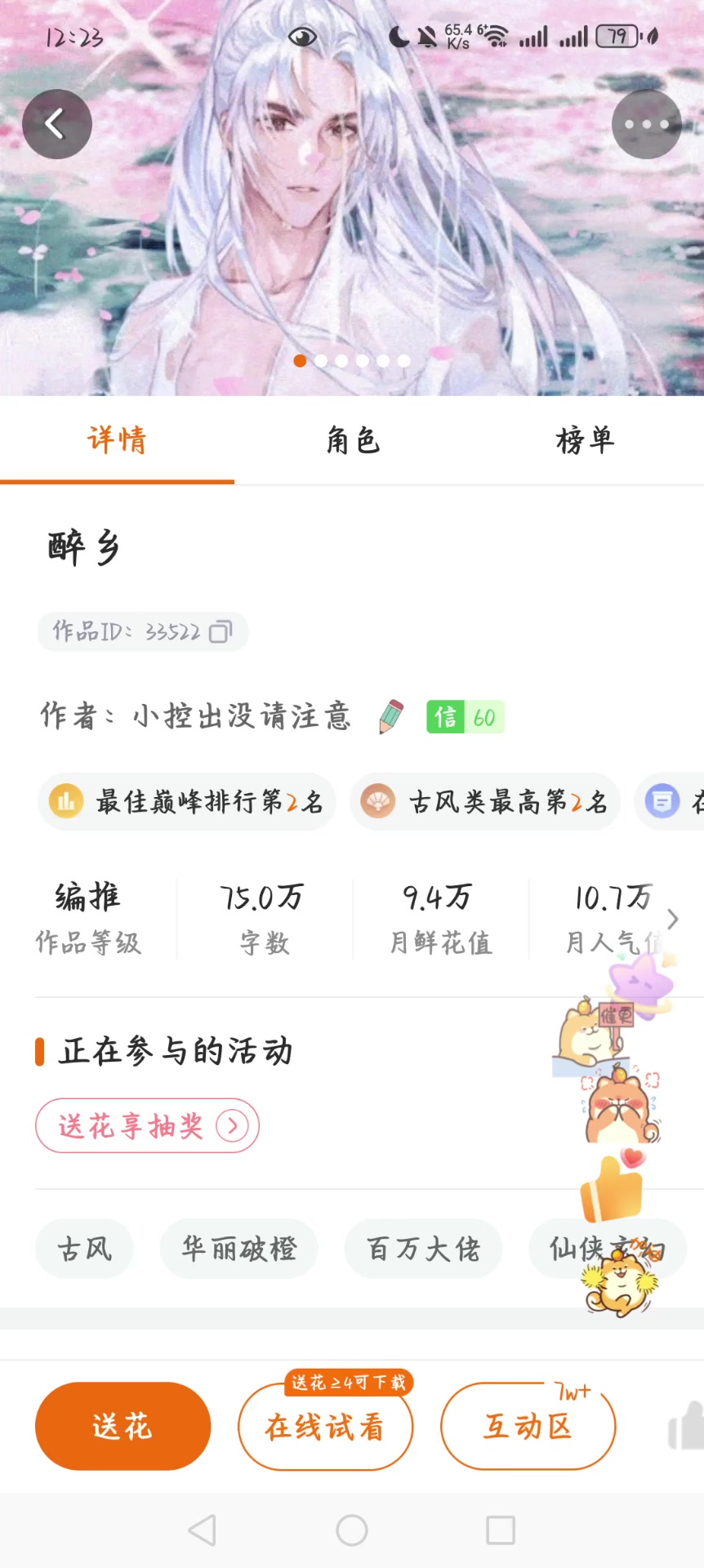The image size is (704, 1568).
Task: Select the 百万大佬 tag
Action: coord(423,1249)
